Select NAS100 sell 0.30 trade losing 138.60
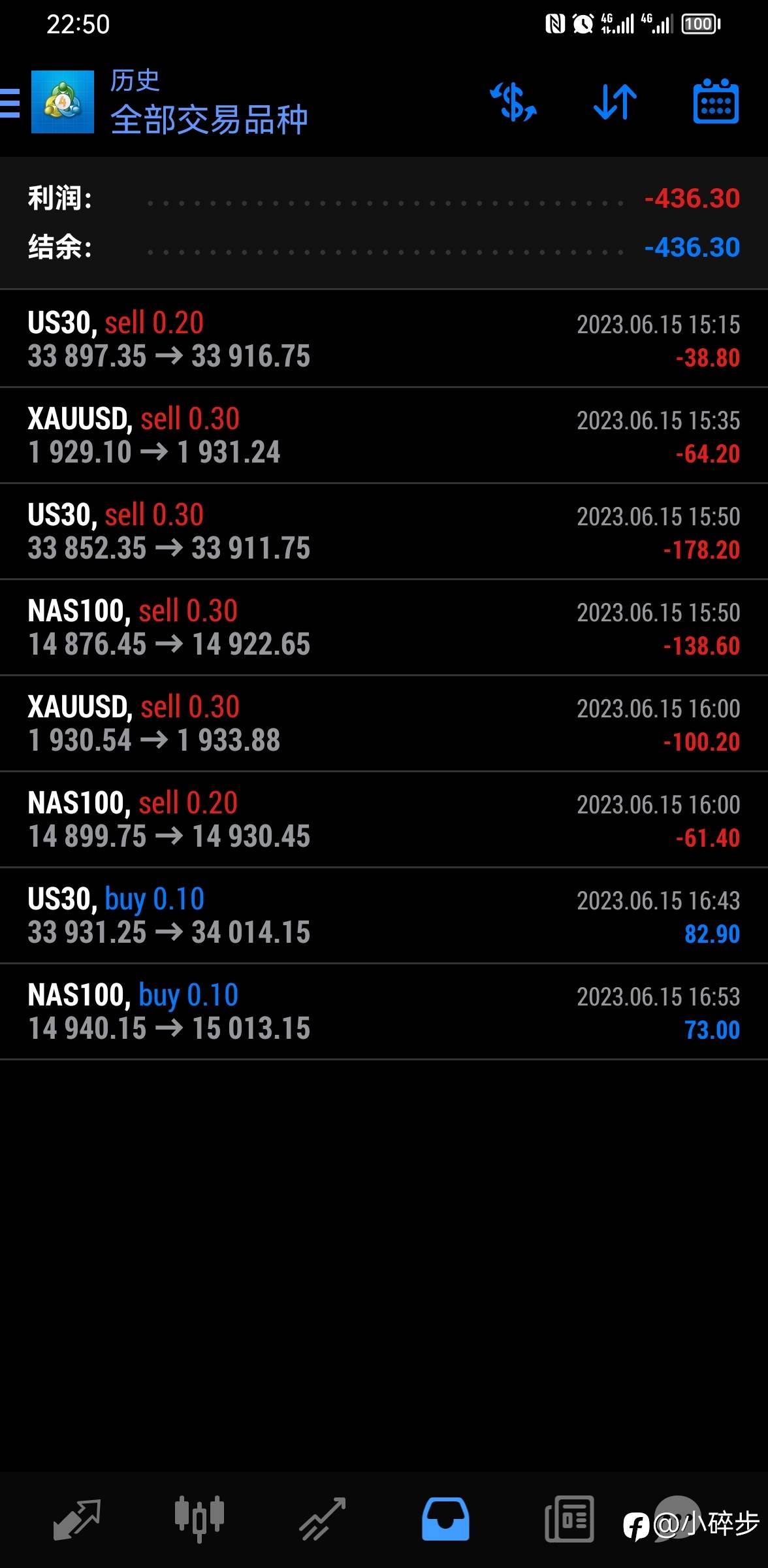 384,627
